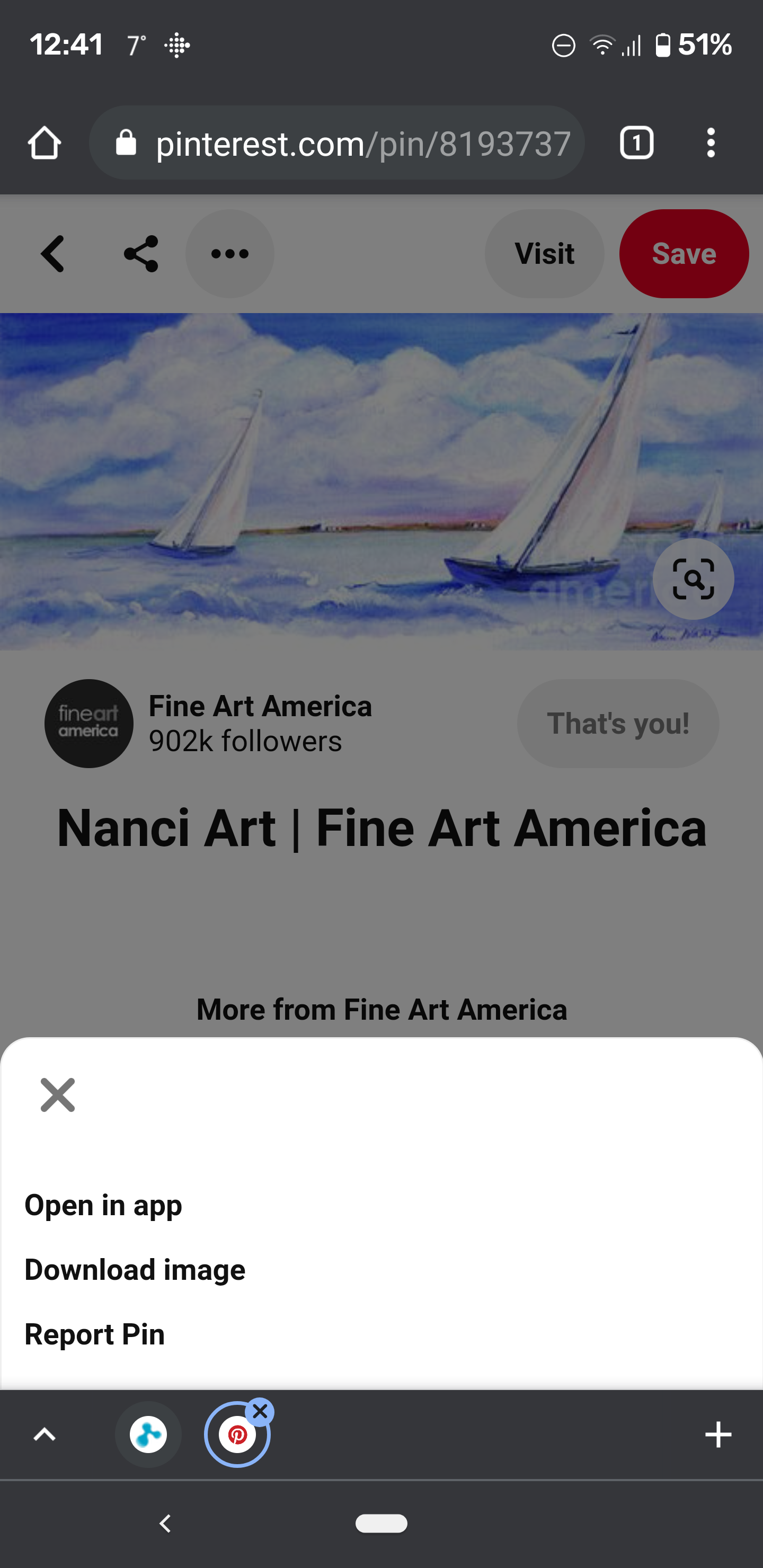763x1568 pixels.
Task: Open the browser tab switcher
Action: [x=636, y=143]
